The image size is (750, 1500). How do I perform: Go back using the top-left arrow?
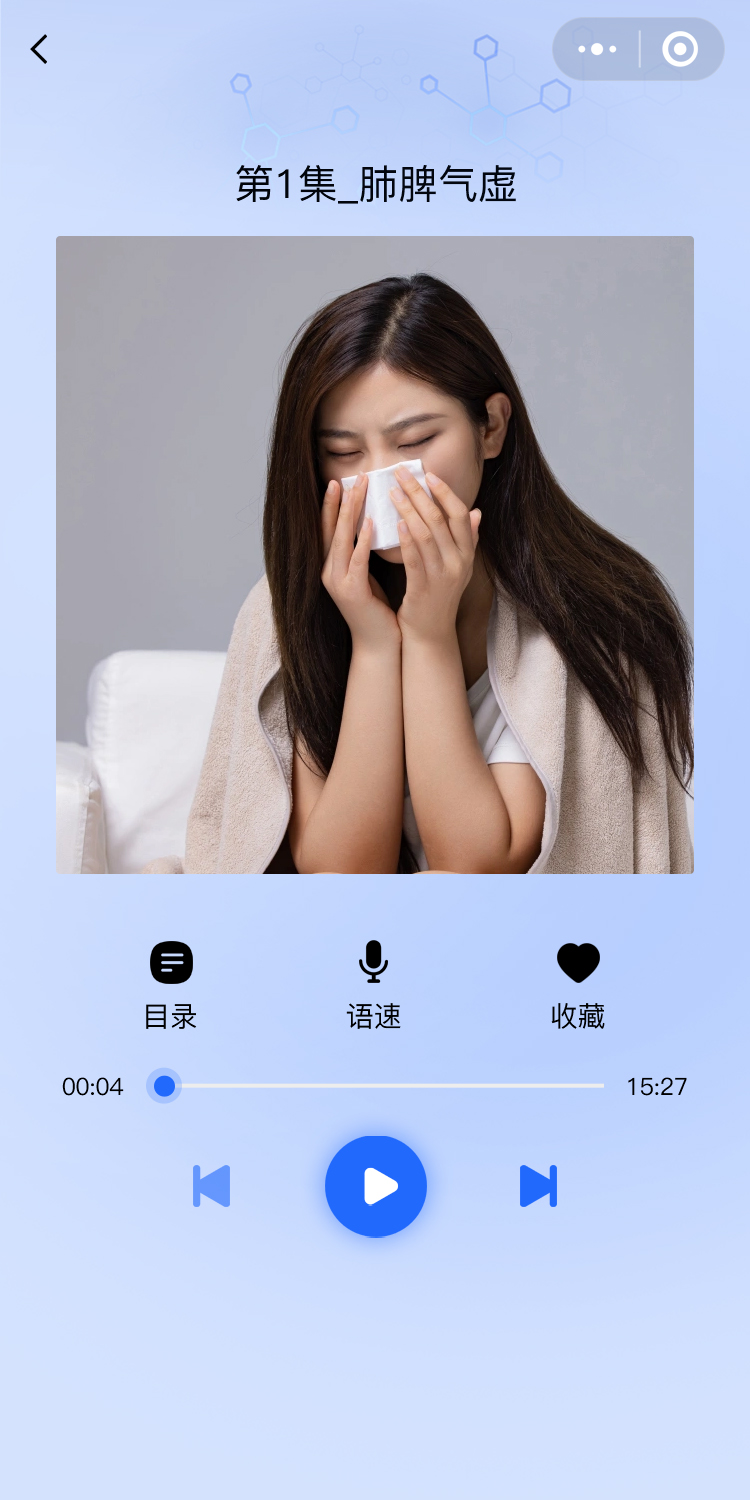39,49
